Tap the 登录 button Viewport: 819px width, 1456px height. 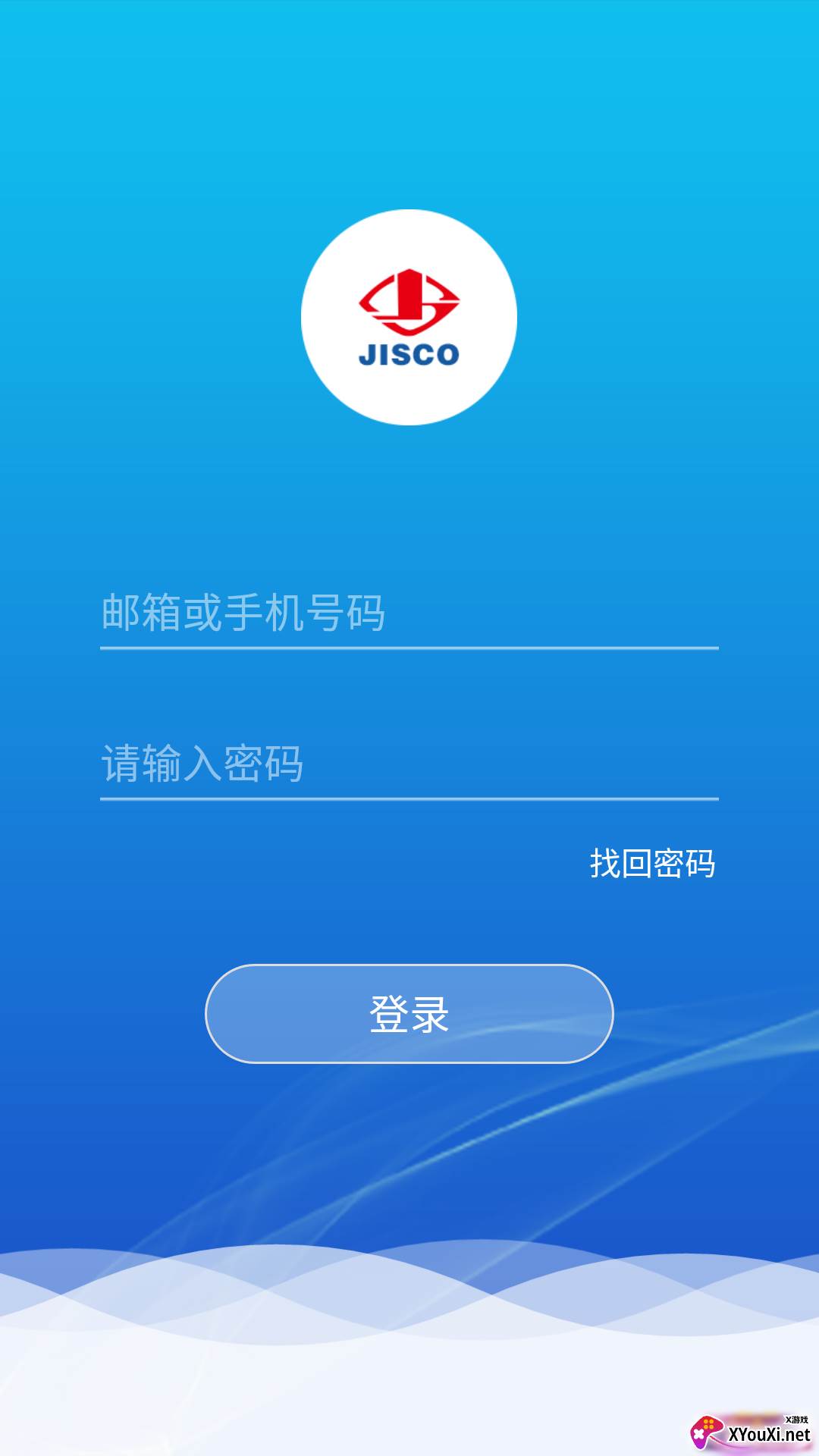tap(409, 1014)
